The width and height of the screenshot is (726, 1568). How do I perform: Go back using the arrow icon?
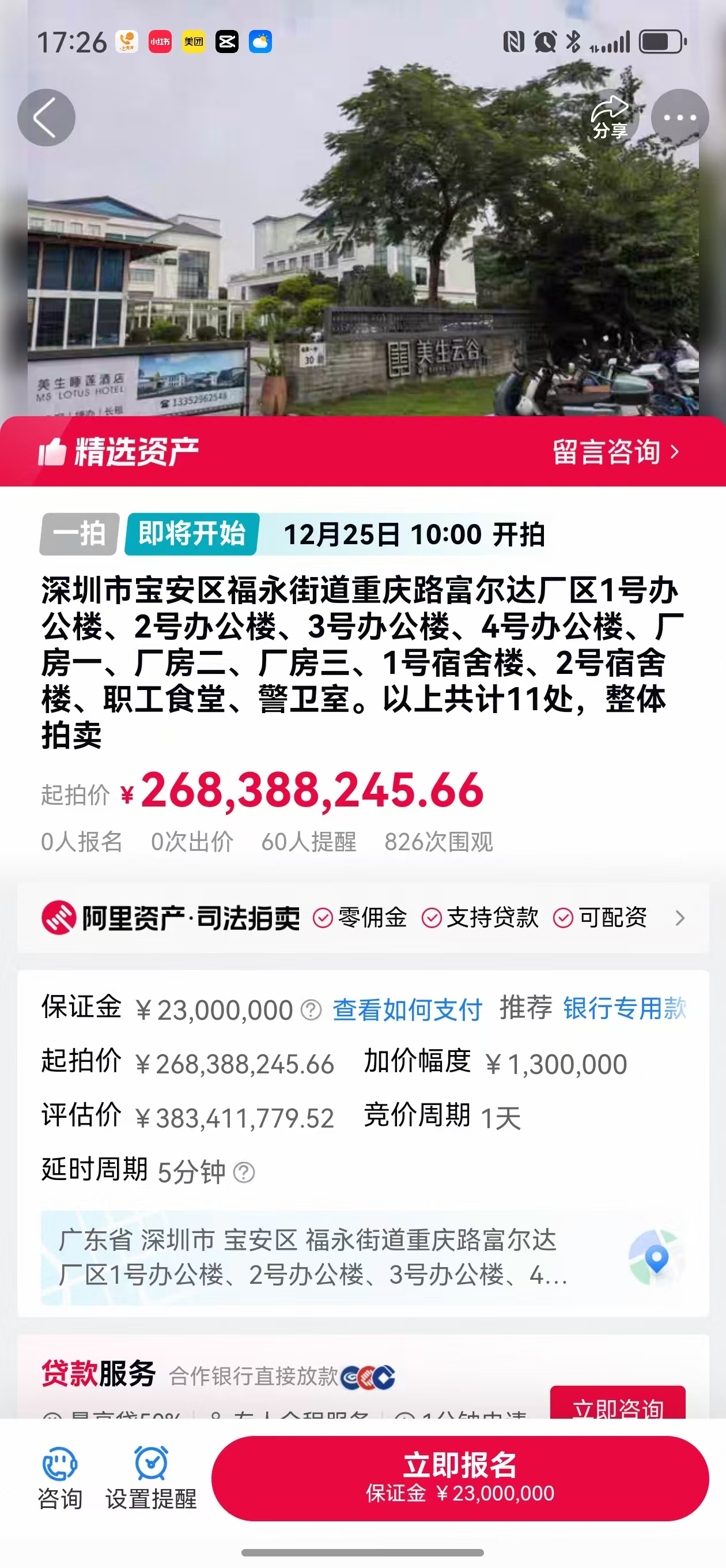click(46, 118)
